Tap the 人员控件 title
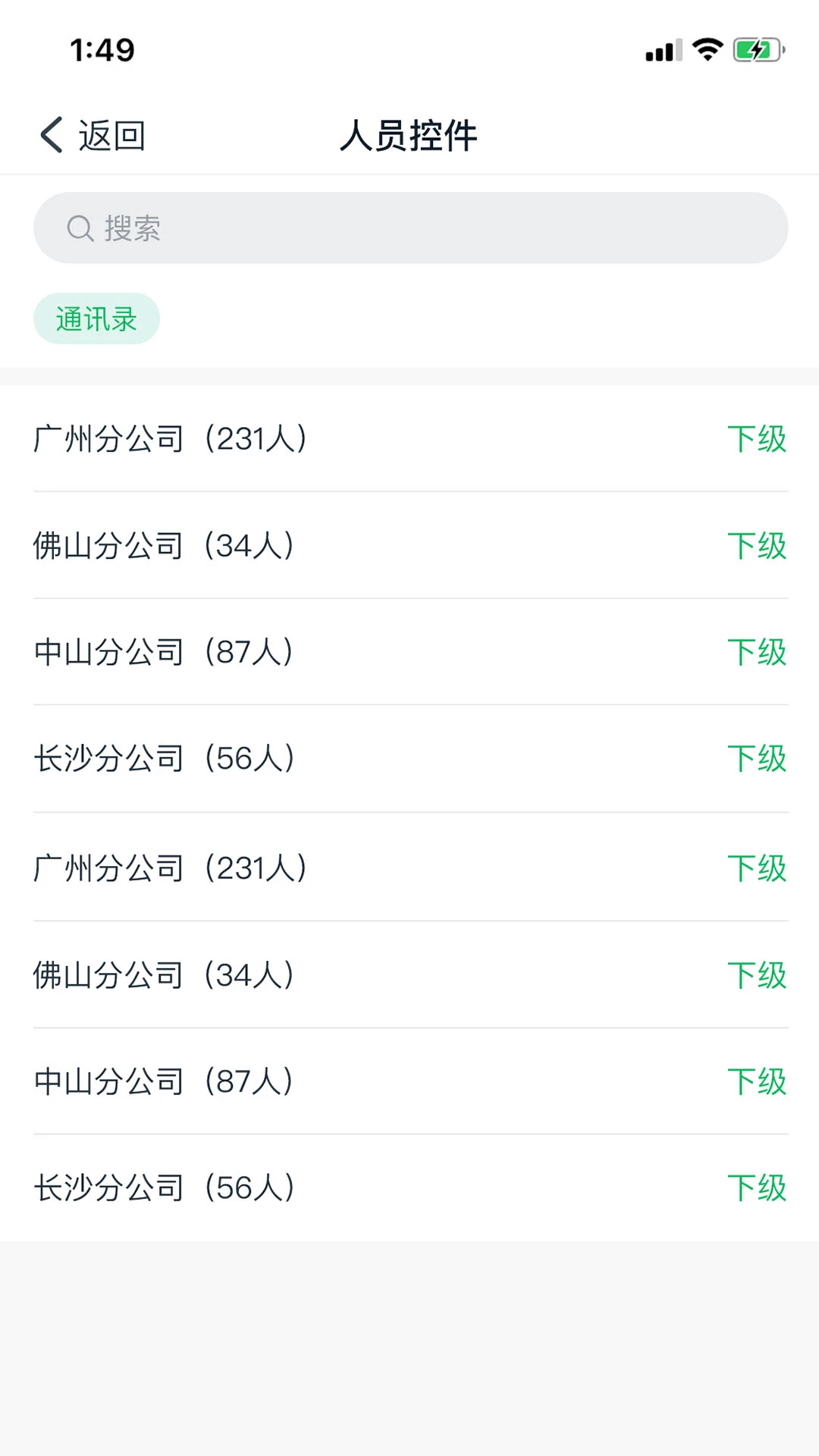This screenshot has width=819, height=1456. coord(409,136)
